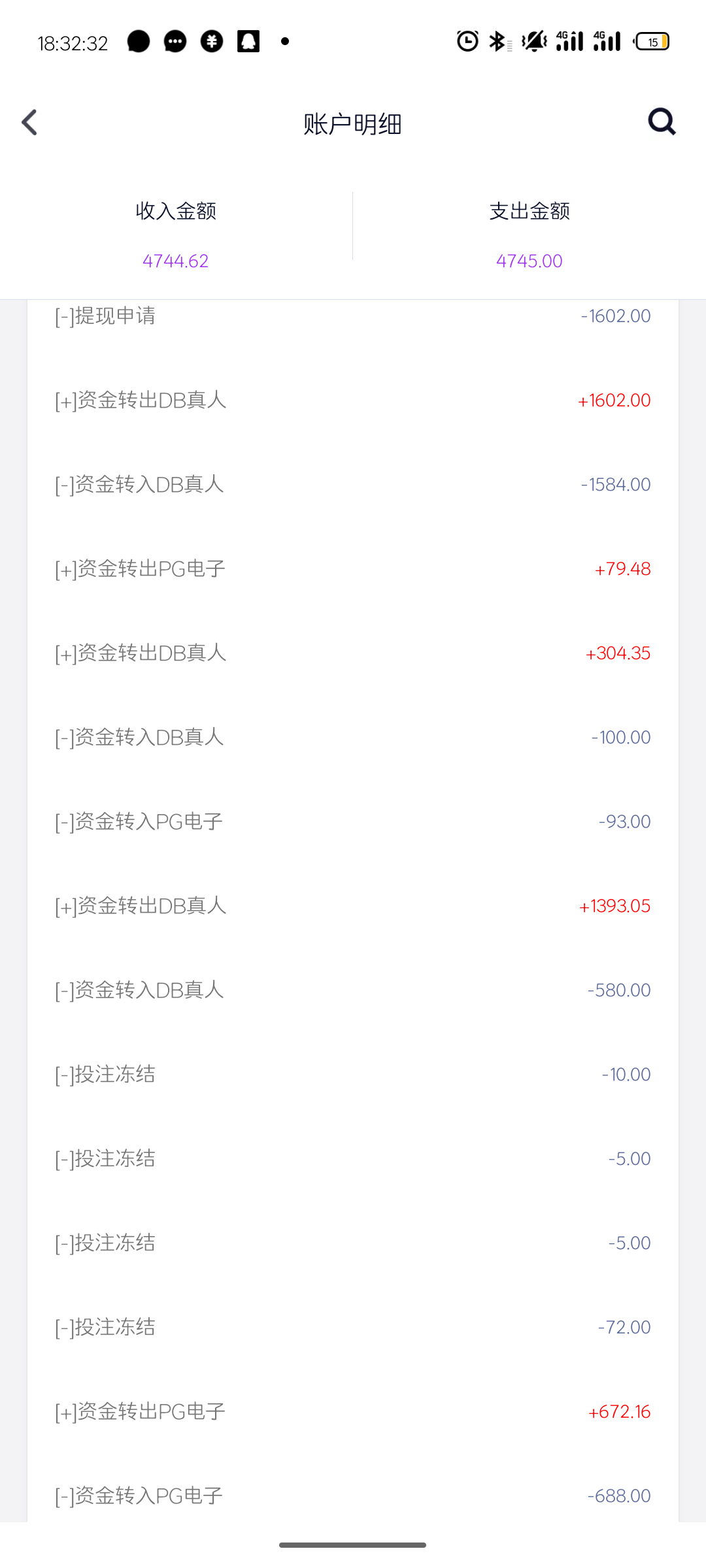Open the 资金转出DB真人 +304.35 record

(x=353, y=653)
